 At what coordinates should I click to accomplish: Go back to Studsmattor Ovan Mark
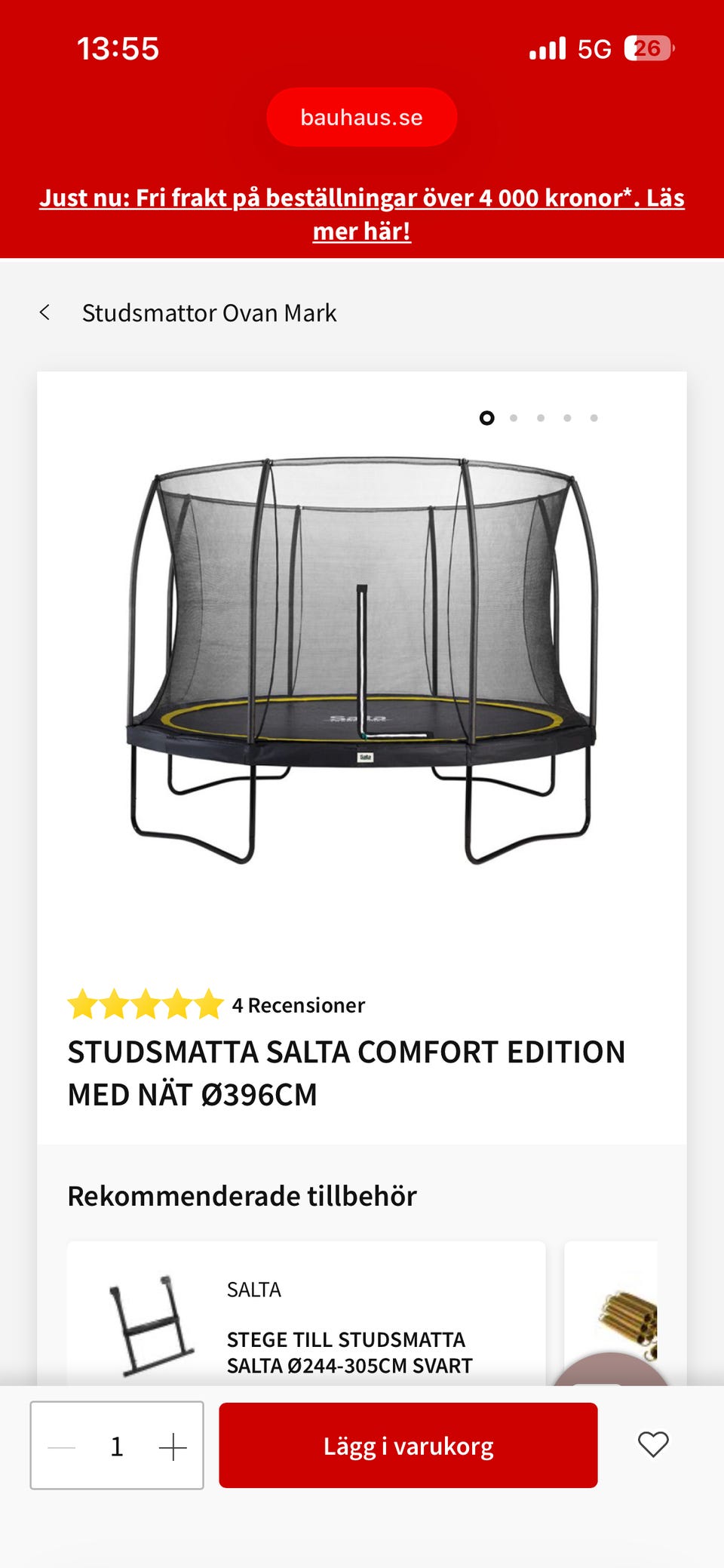pos(45,312)
